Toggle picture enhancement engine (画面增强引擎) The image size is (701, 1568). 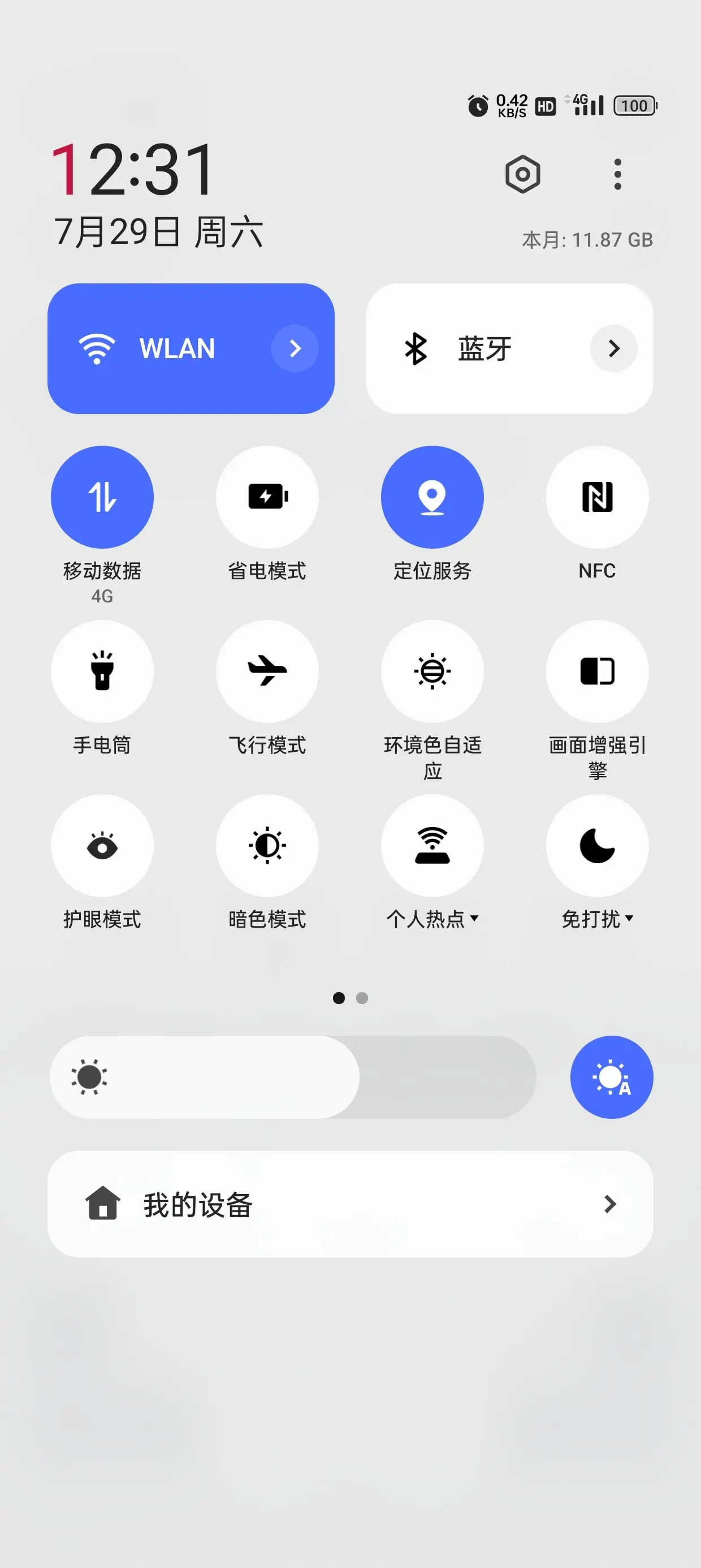(597, 671)
